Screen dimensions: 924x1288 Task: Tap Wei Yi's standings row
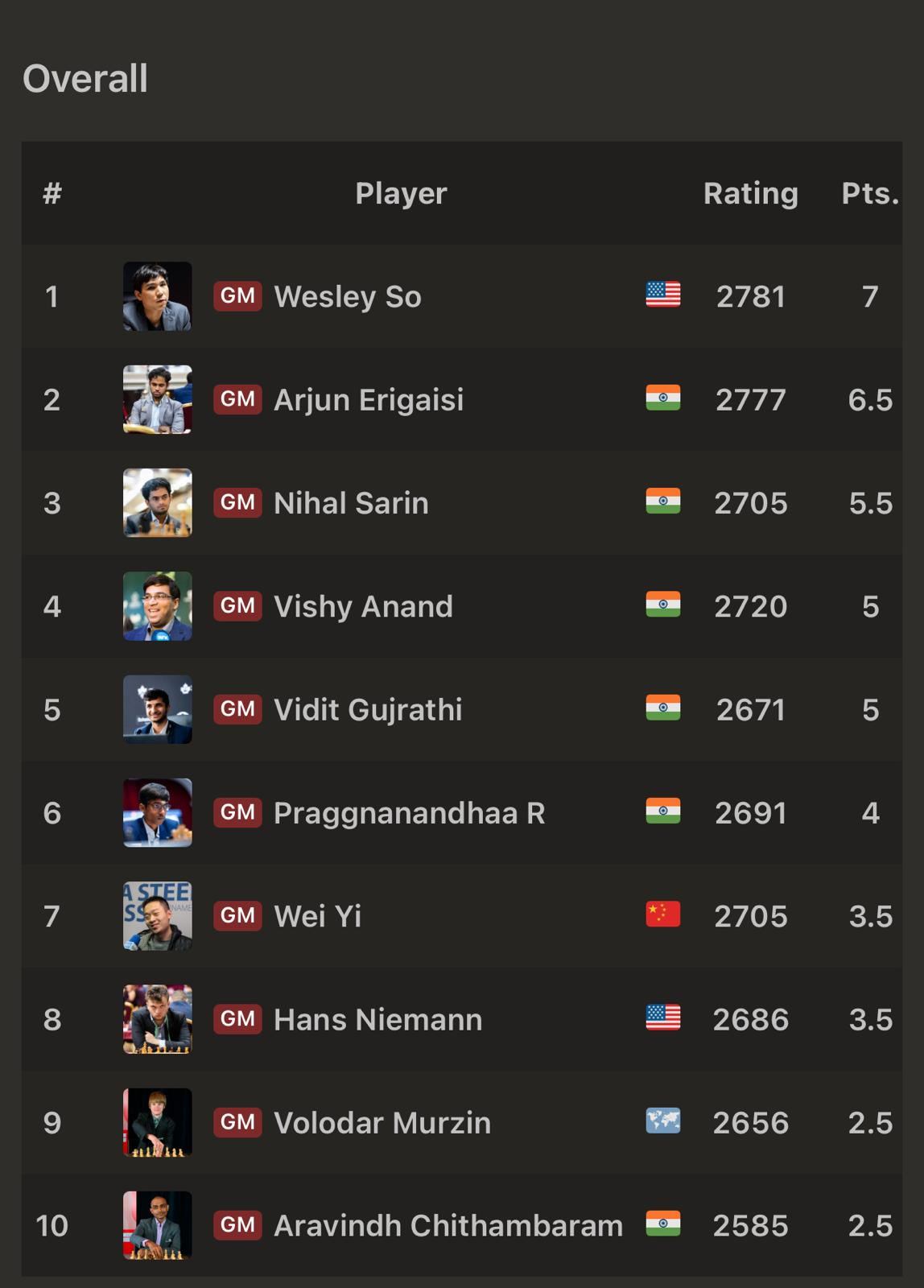coord(317,916)
